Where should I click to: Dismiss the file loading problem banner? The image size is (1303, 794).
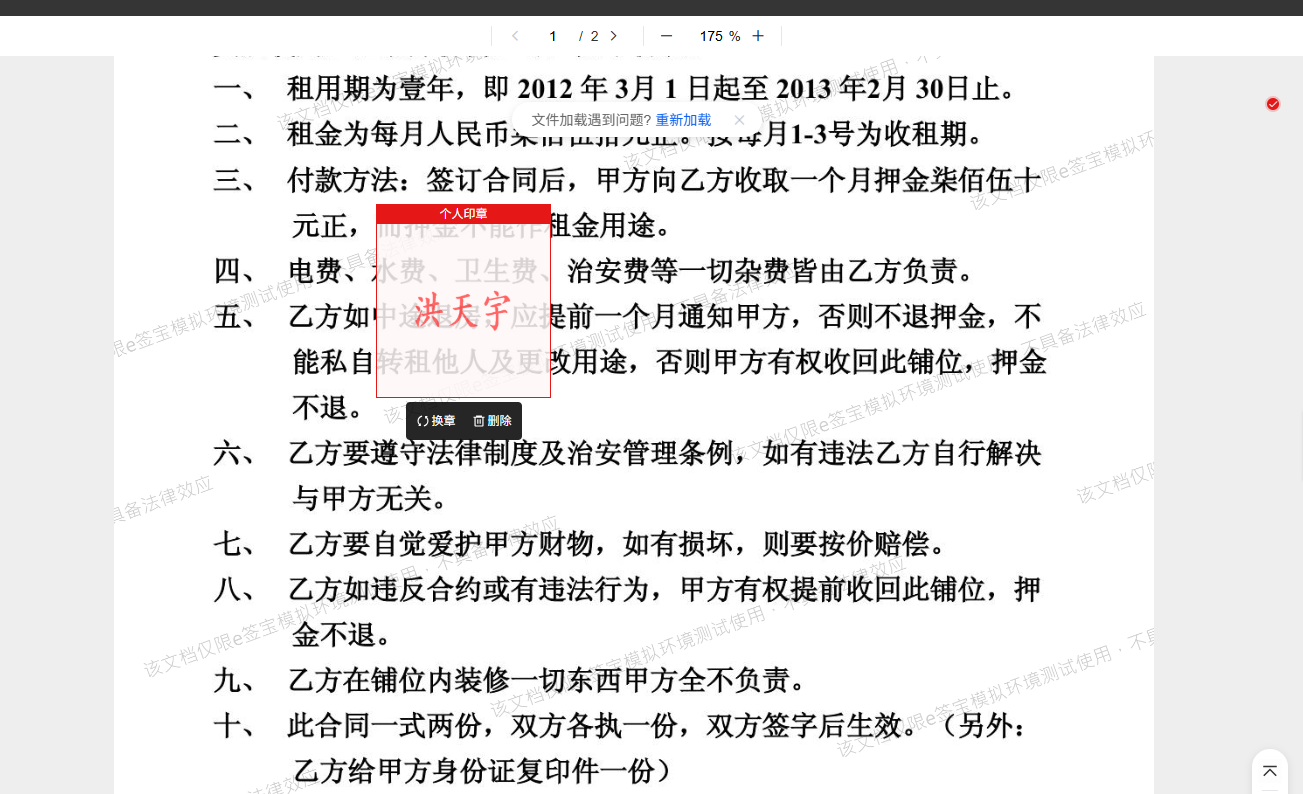pos(739,120)
